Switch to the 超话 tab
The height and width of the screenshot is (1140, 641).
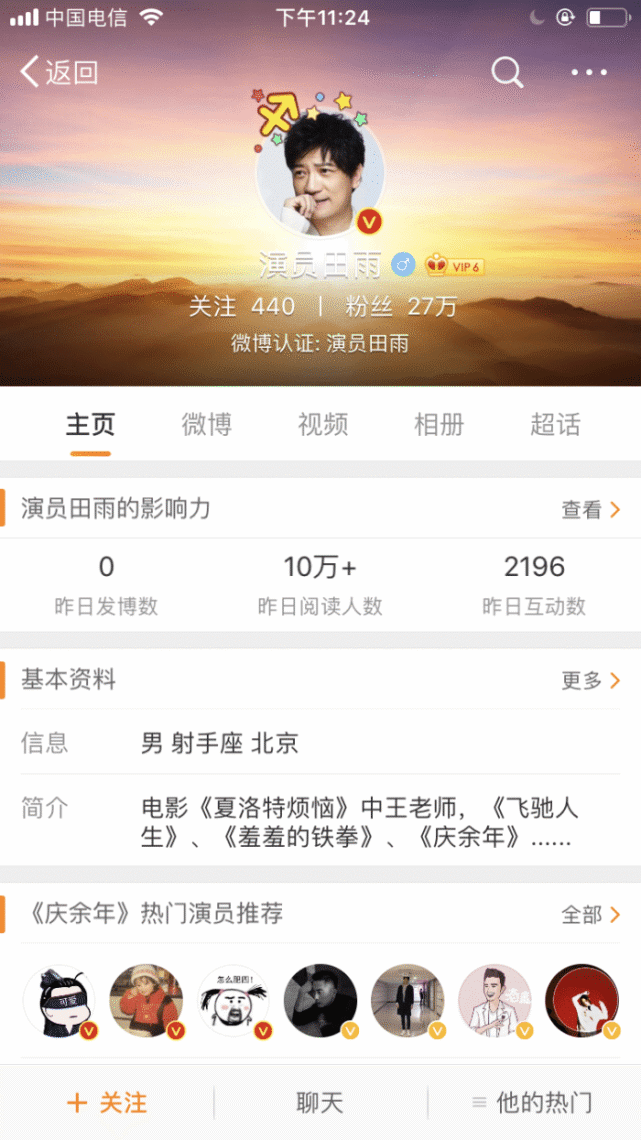point(555,424)
